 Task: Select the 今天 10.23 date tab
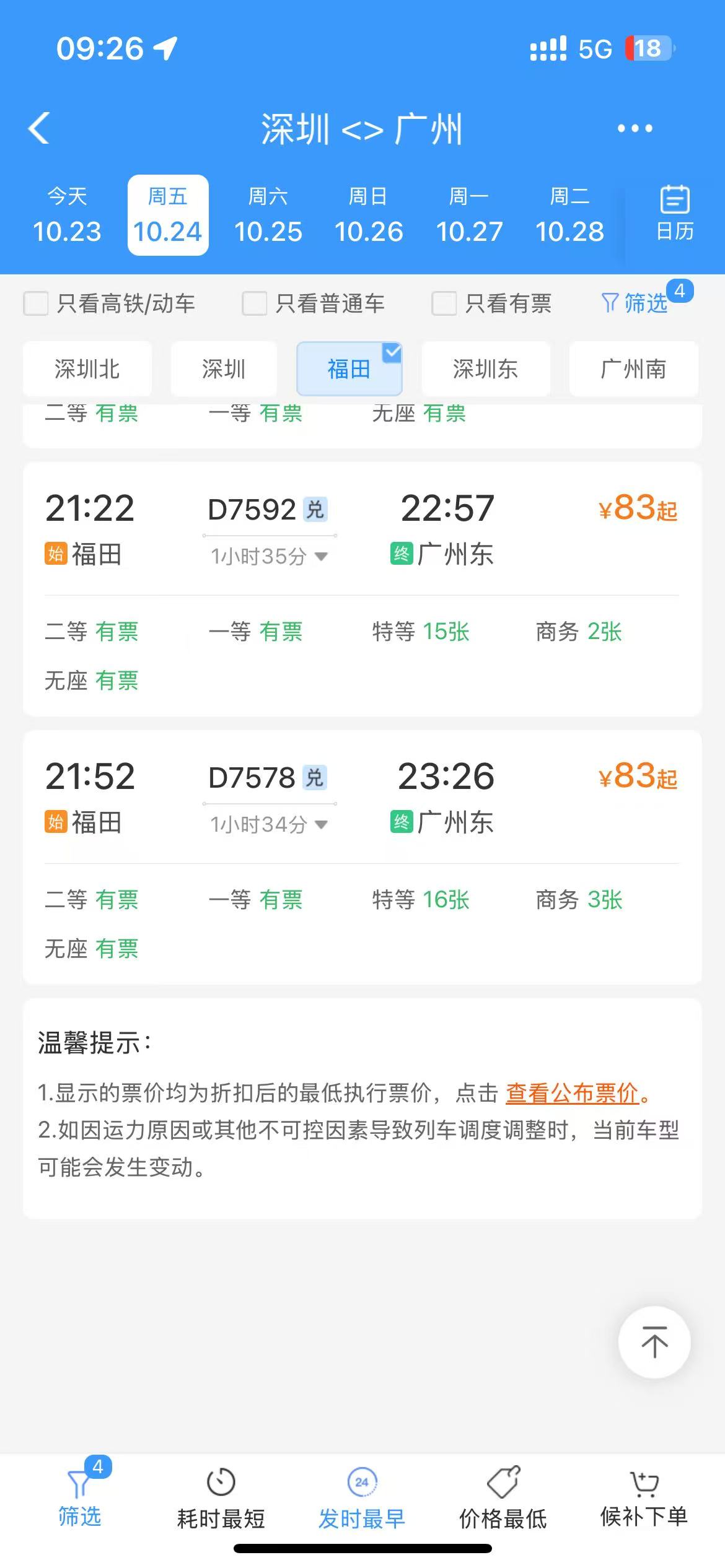point(68,214)
